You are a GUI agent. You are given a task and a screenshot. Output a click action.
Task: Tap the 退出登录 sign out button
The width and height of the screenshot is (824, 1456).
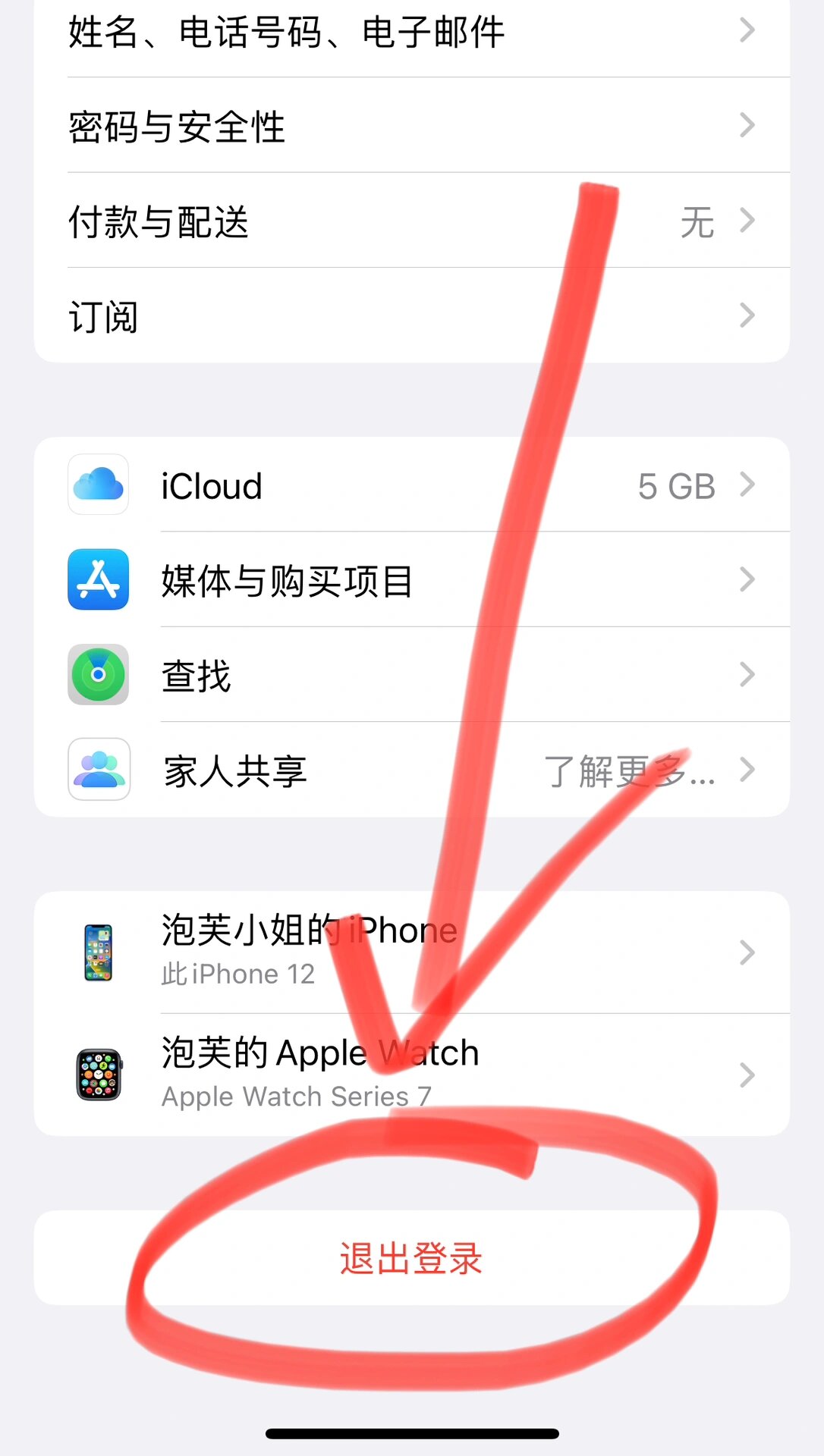tap(410, 1257)
